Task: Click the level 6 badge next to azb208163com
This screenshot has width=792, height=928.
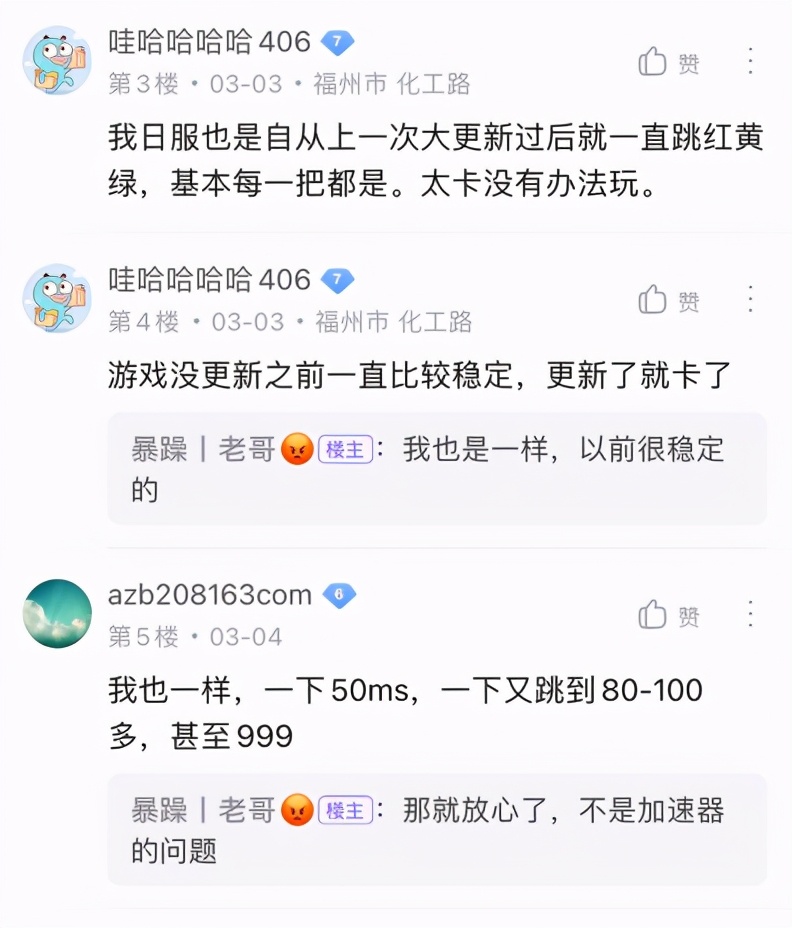Action: coord(337,594)
